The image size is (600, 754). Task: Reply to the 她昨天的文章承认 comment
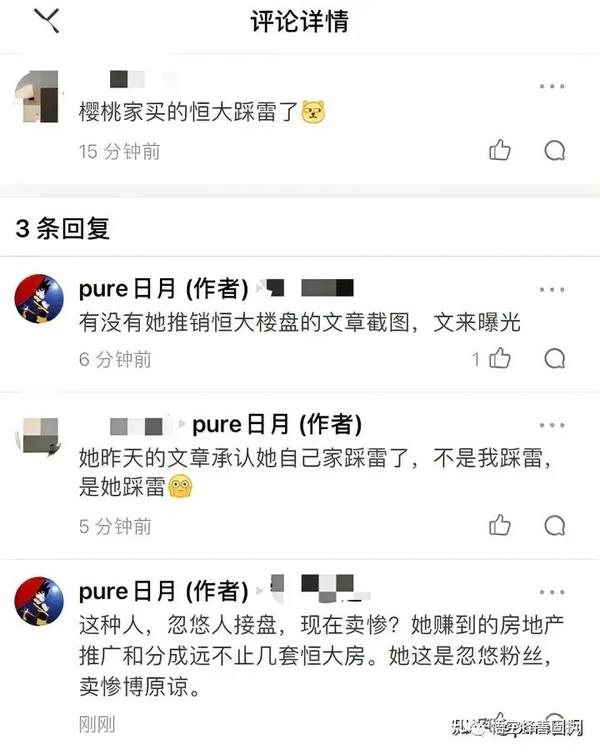[554, 524]
